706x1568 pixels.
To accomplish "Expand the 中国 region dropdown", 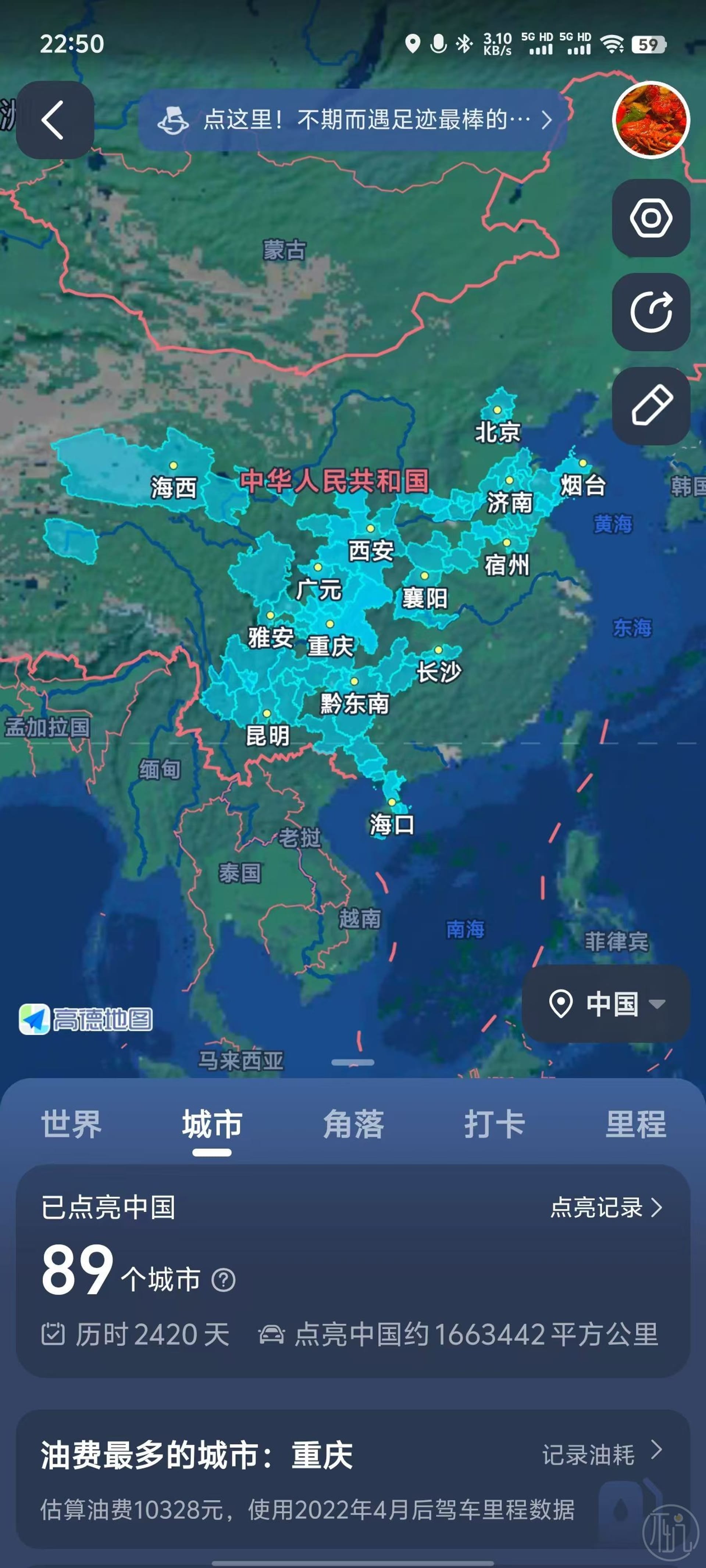I will coord(606,1003).
